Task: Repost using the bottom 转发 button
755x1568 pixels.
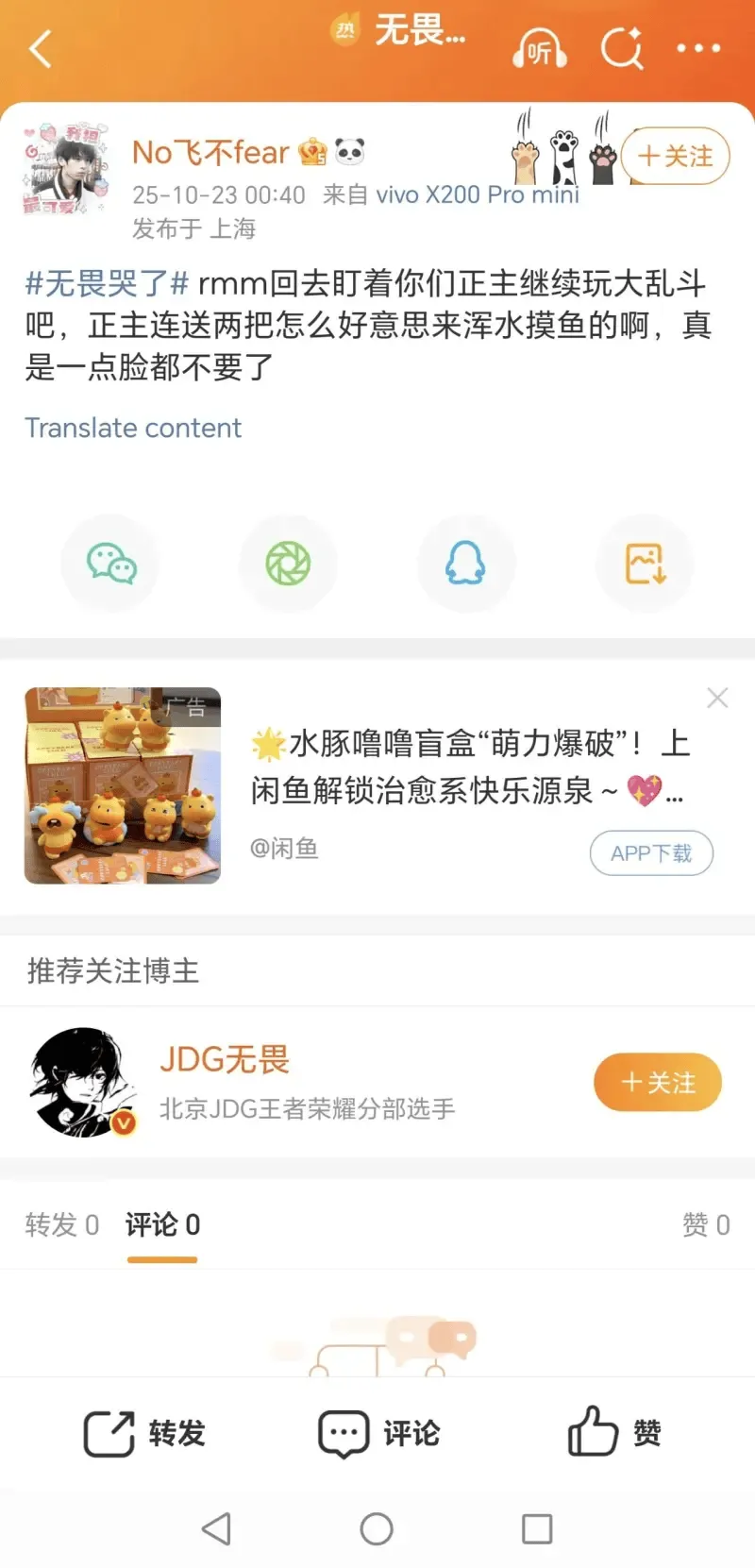Action: 144,1434
